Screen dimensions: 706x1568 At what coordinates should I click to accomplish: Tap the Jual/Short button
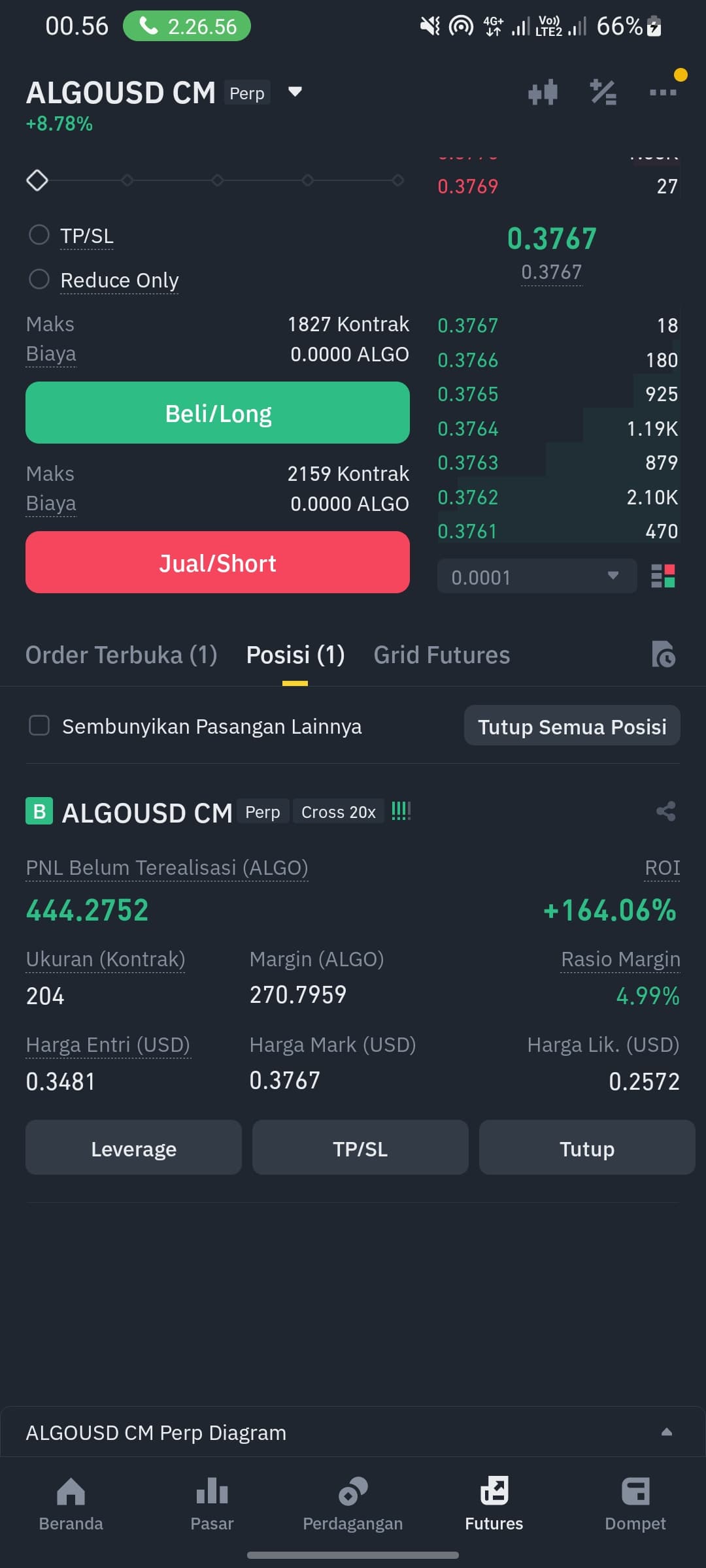(218, 563)
